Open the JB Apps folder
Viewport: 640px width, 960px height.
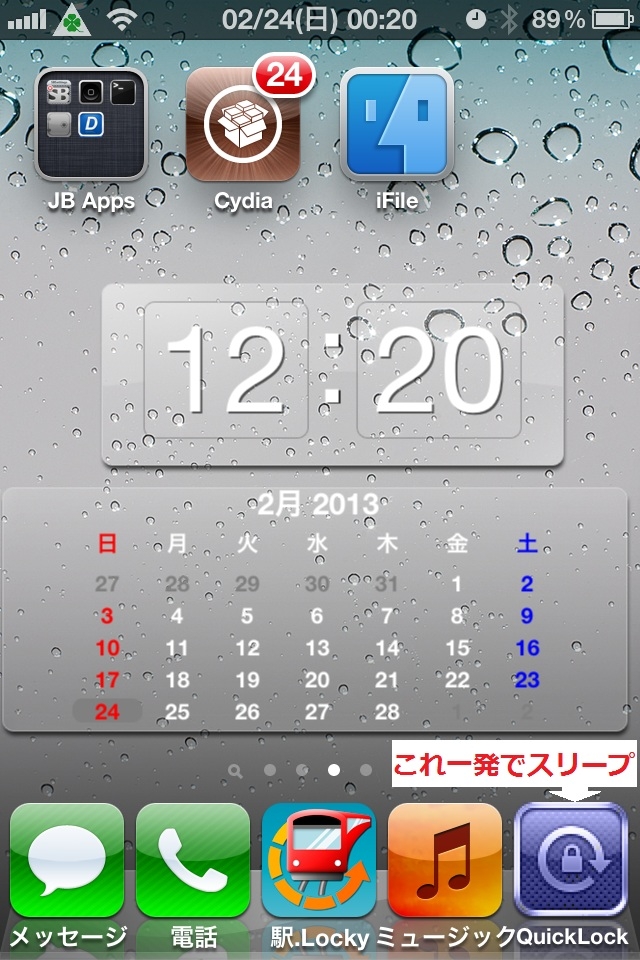[91, 124]
